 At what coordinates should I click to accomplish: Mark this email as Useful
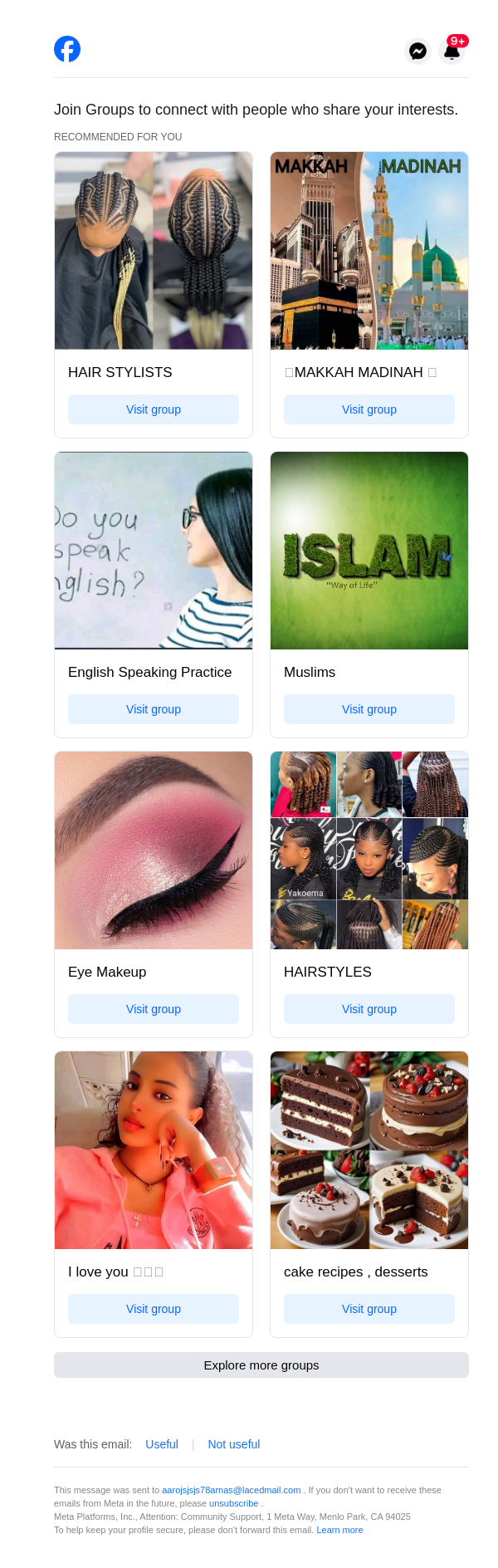(x=162, y=1444)
